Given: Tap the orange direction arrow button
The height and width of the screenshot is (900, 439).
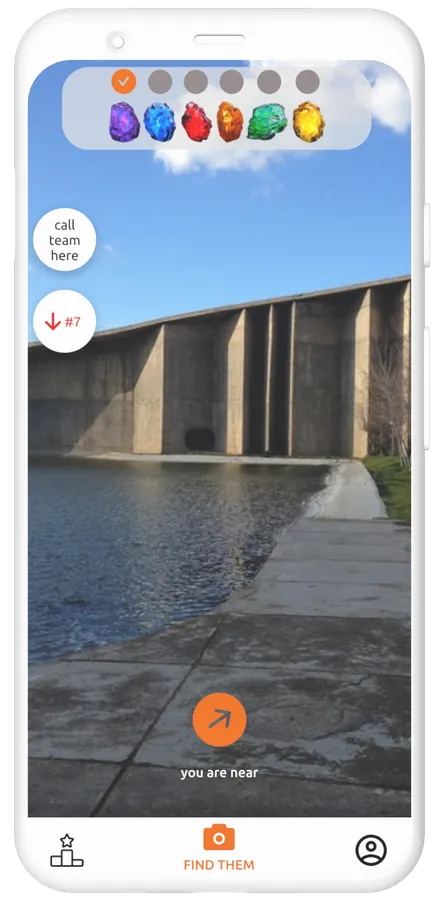Looking at the screenshot, I should [219, 719].
